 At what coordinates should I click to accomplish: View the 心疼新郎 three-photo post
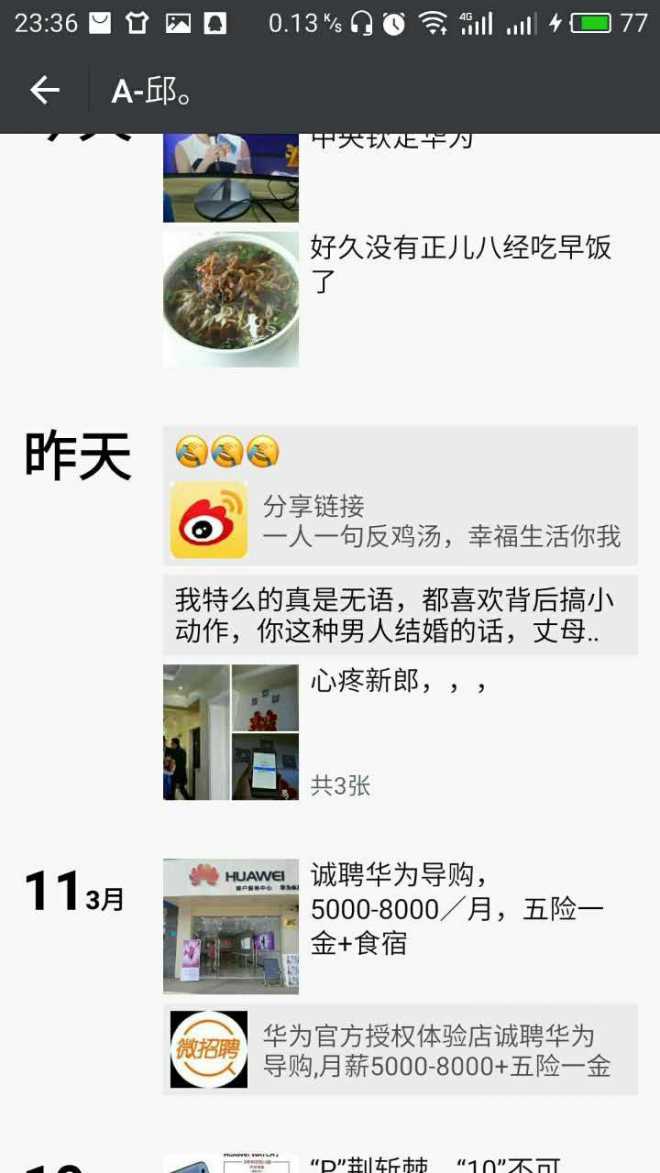tap(230, 732)
